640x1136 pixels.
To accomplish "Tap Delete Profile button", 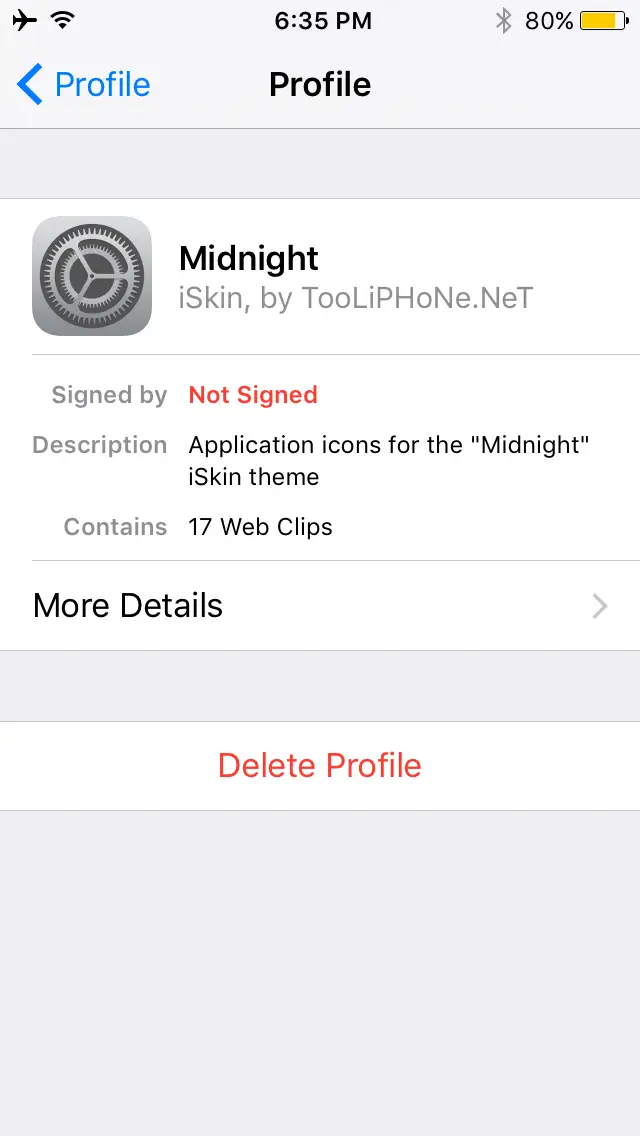I will click(x=320, y=766).
